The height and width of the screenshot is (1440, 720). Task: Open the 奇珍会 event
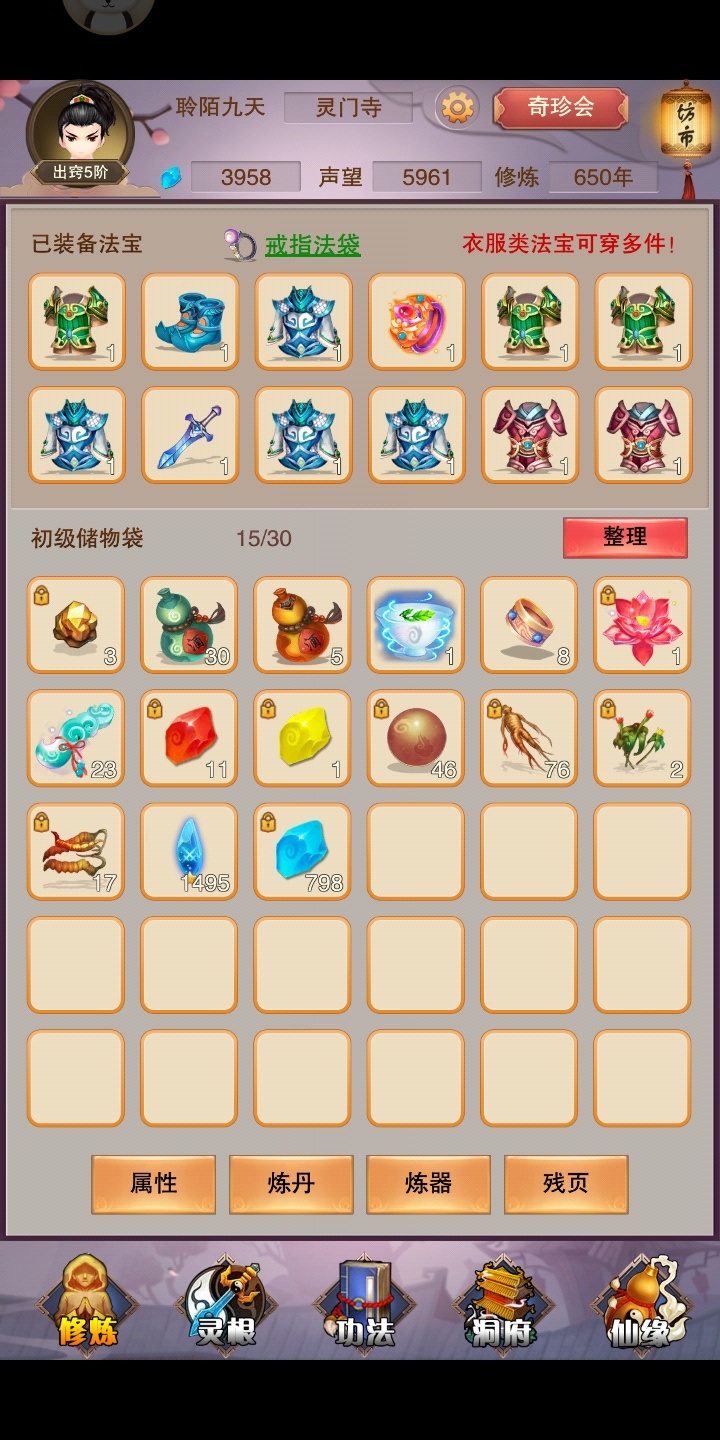tap(560, 107)
